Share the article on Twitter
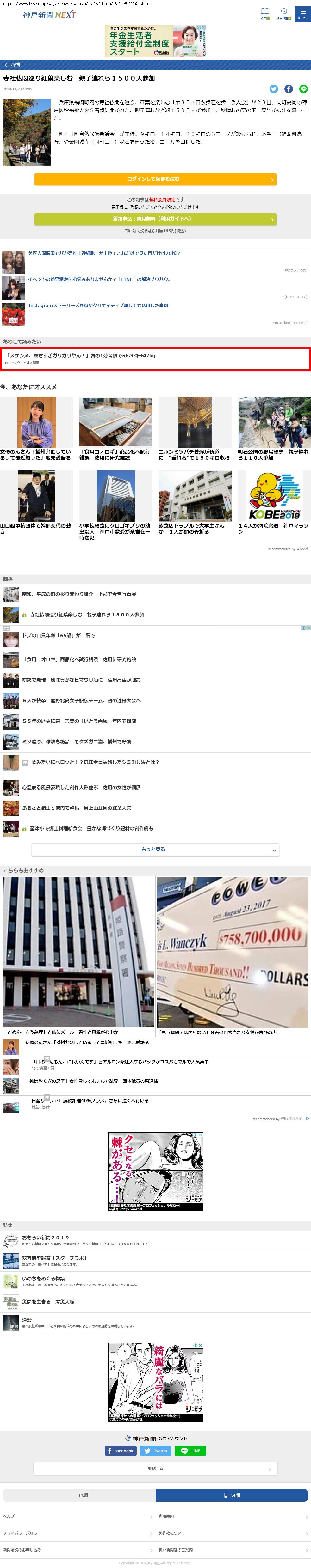311x1568 pixels. tap(274, 89)
